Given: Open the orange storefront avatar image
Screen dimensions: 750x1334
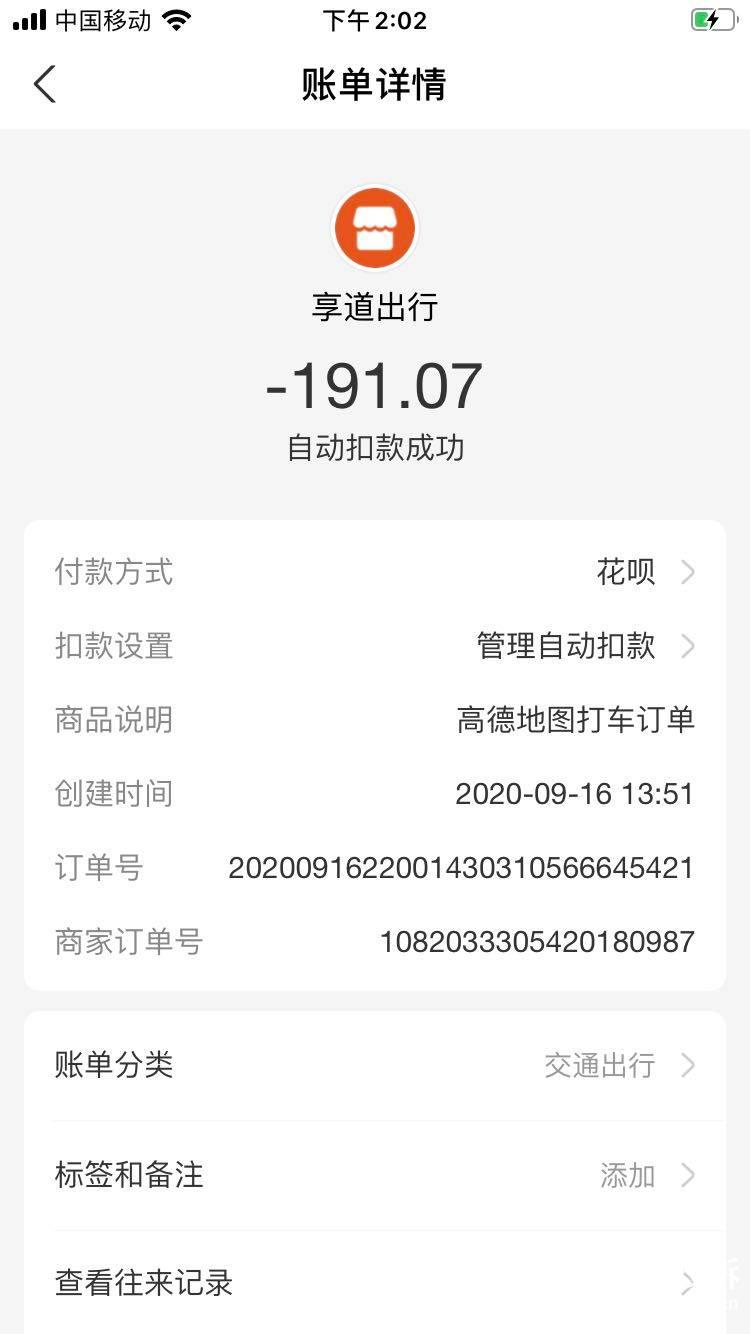Looking at the screenshot, I should [x=375, y=228].
